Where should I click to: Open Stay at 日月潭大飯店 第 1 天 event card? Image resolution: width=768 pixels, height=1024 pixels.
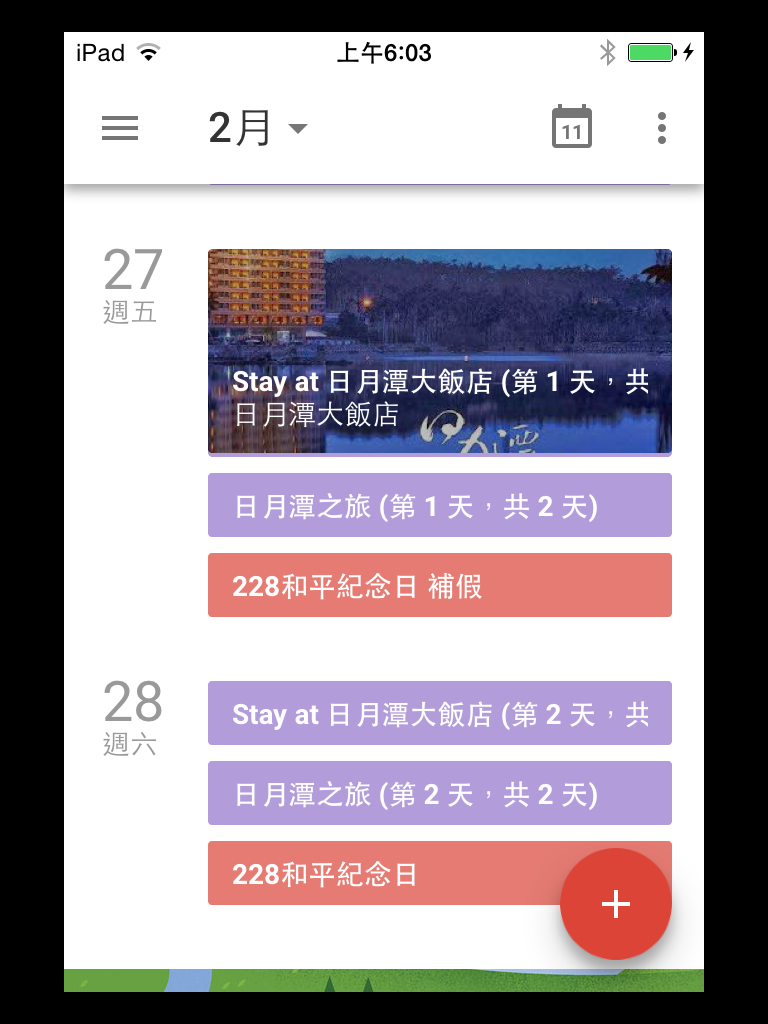(x=439, y=351)
